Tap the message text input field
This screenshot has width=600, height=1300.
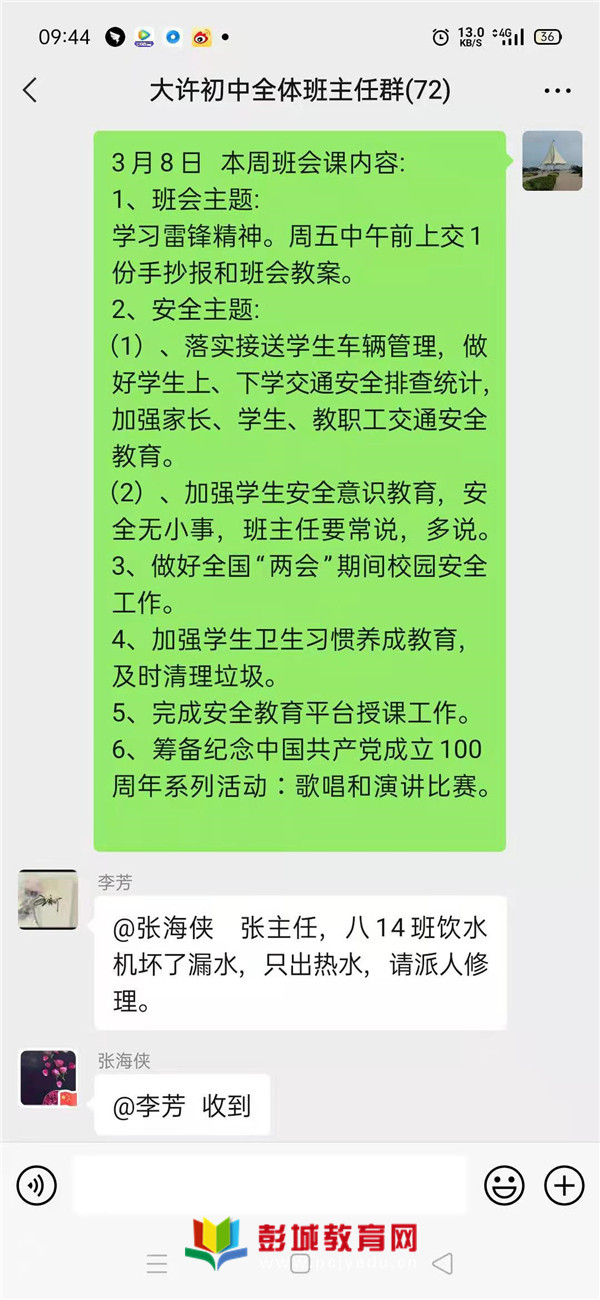[269, 1186]
